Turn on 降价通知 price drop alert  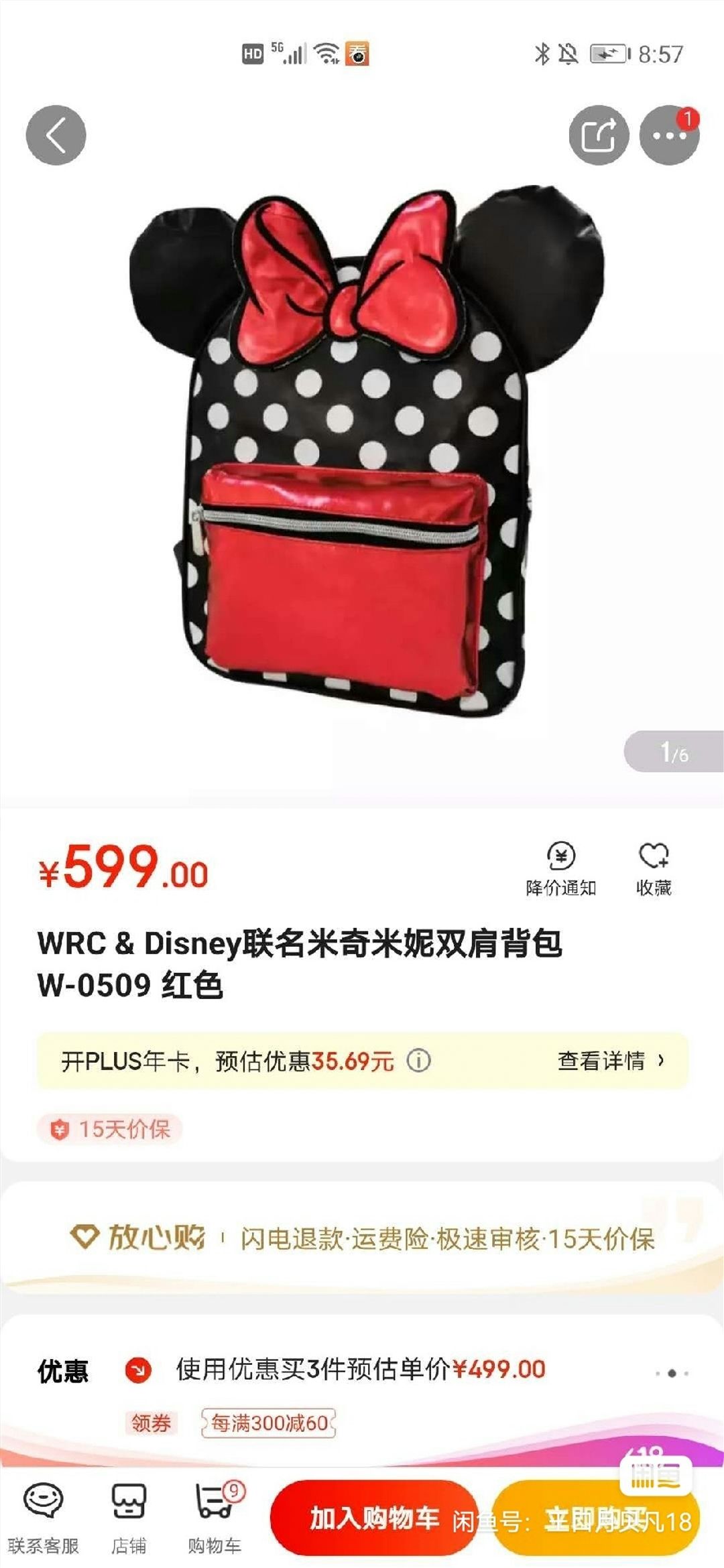(560, 869)
